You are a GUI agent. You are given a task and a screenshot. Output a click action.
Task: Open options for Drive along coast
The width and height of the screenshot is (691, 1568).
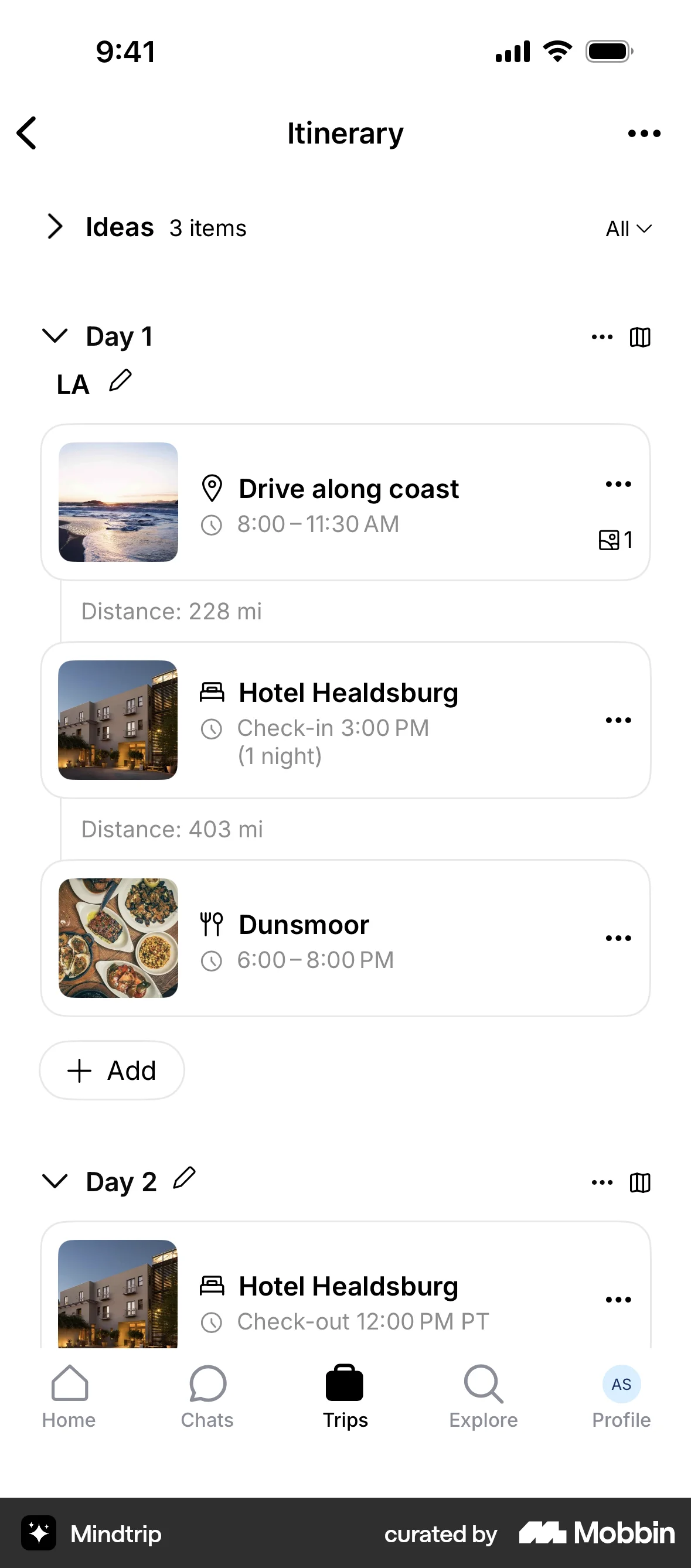pyautogui.click(x=618, y=485)
